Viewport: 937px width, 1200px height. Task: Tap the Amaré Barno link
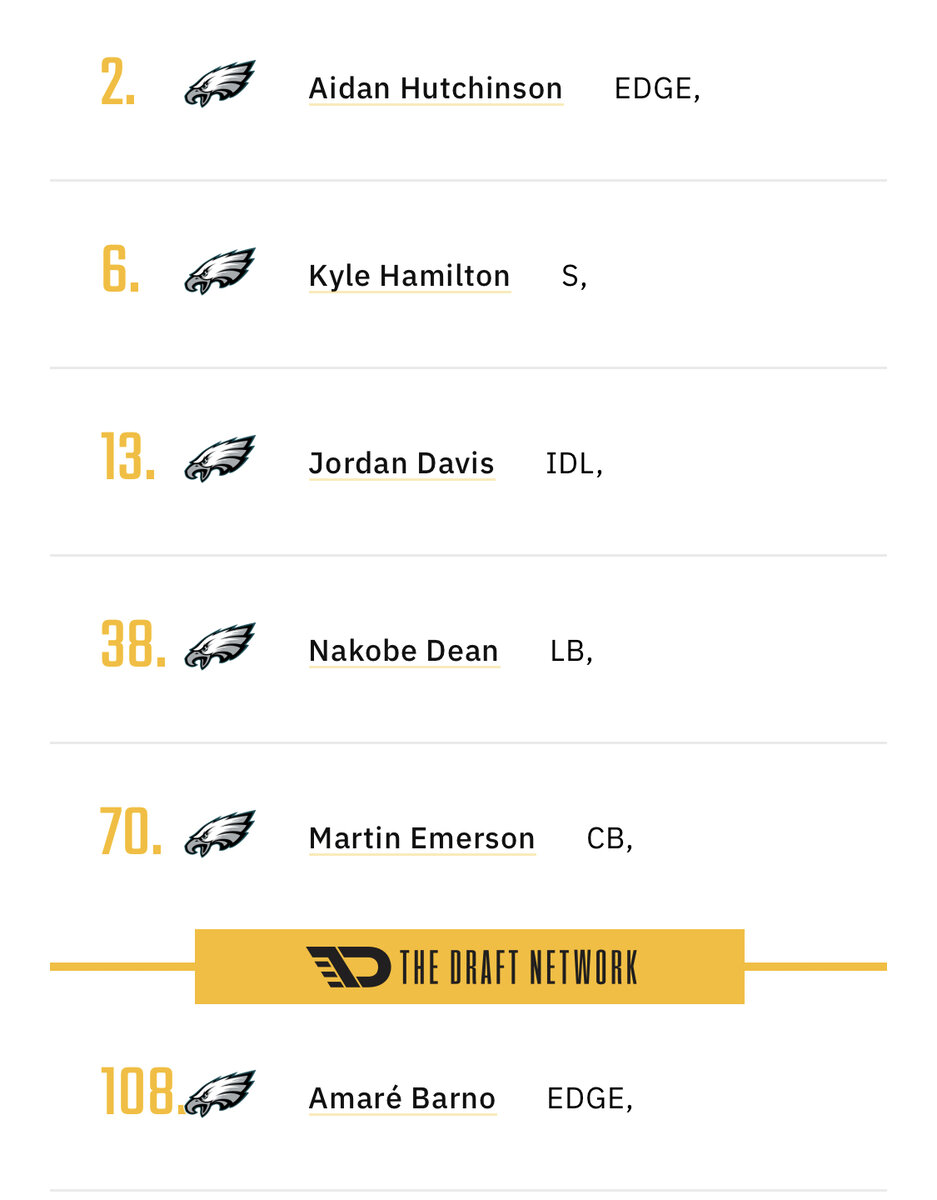pos(402,1098)
